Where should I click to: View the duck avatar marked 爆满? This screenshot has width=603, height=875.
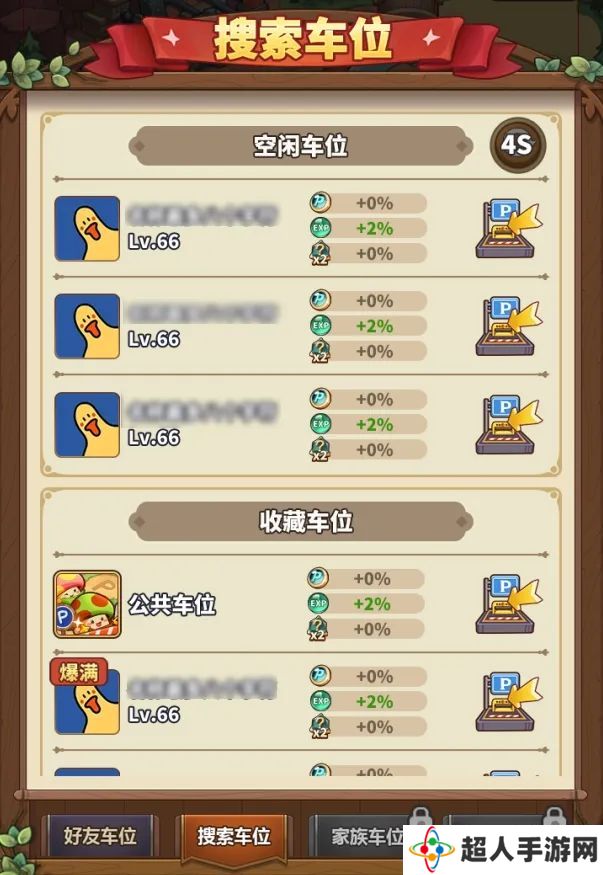pyautogui.click(x=87, y=701)
